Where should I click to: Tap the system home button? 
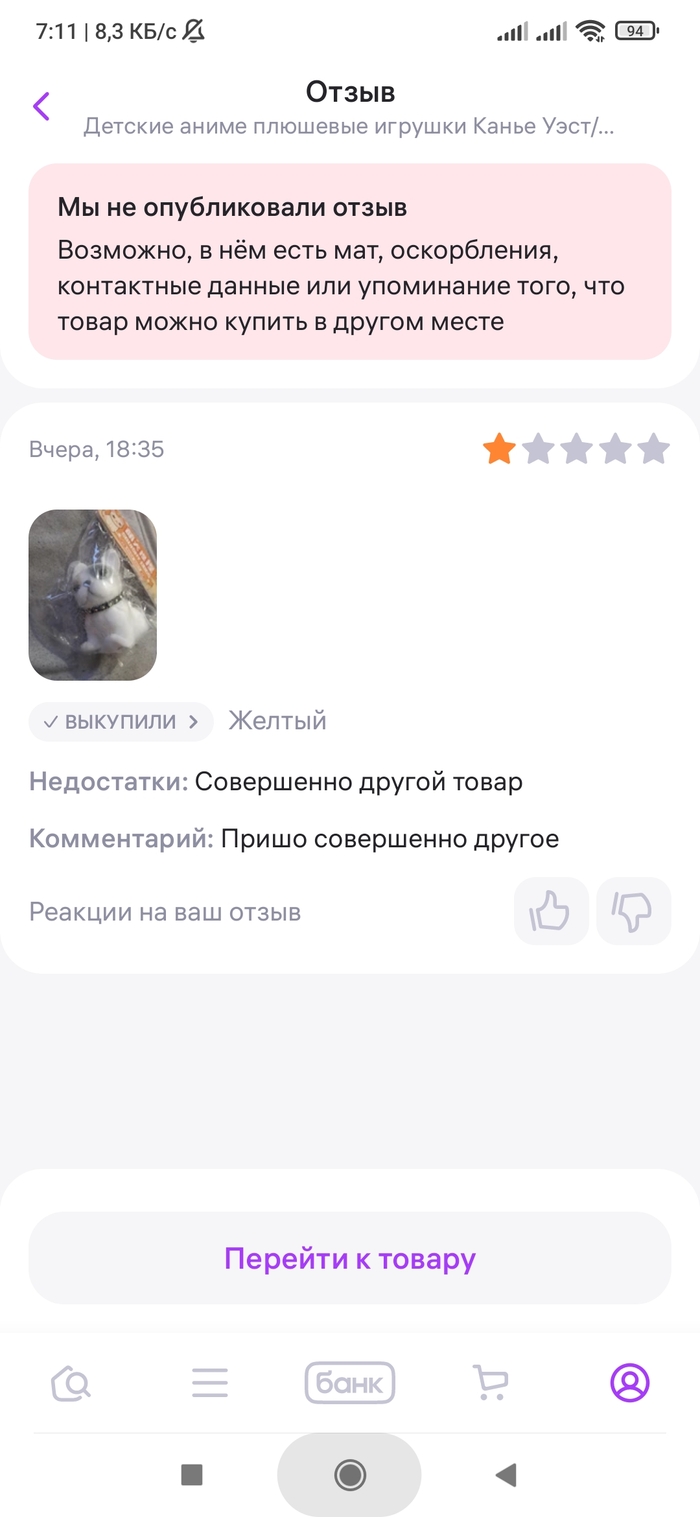point(350,1474)
